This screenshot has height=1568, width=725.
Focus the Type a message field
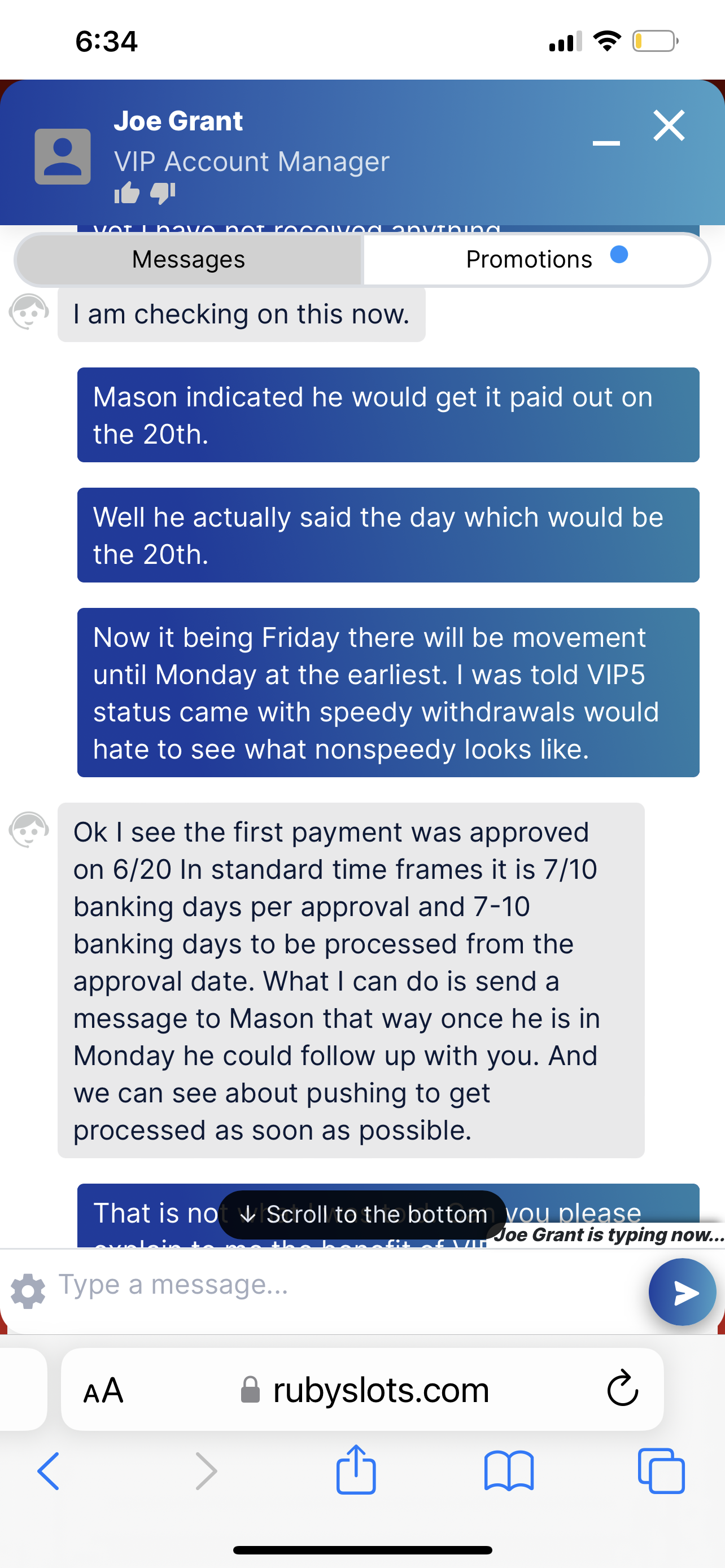(x=341, y=1284)
